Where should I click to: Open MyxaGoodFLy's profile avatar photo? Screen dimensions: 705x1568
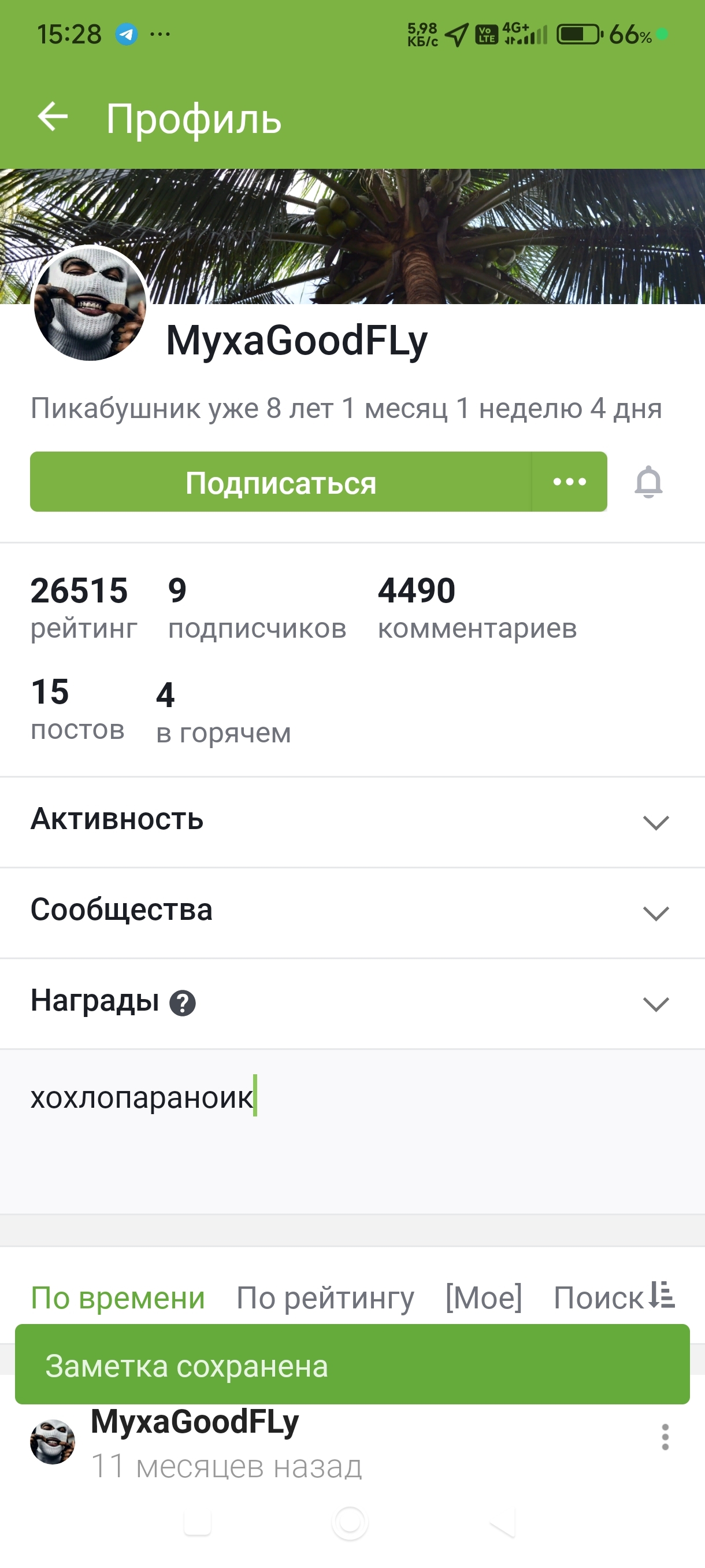(x=90, y=303)
